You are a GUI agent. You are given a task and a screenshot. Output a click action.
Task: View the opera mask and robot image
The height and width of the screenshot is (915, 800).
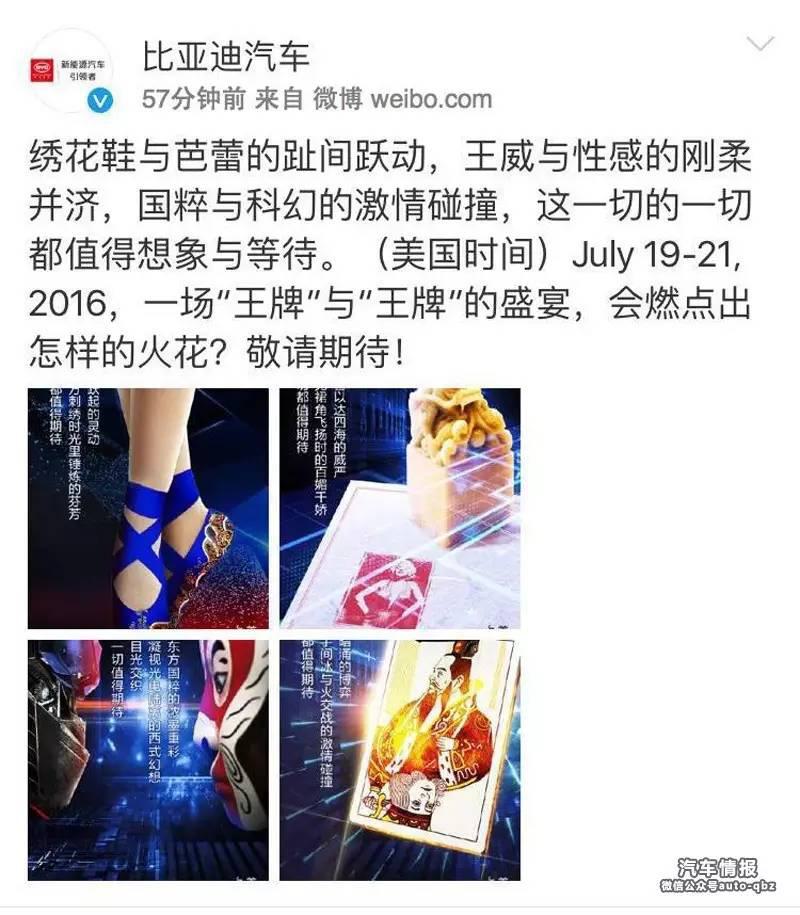coord(148,760)
